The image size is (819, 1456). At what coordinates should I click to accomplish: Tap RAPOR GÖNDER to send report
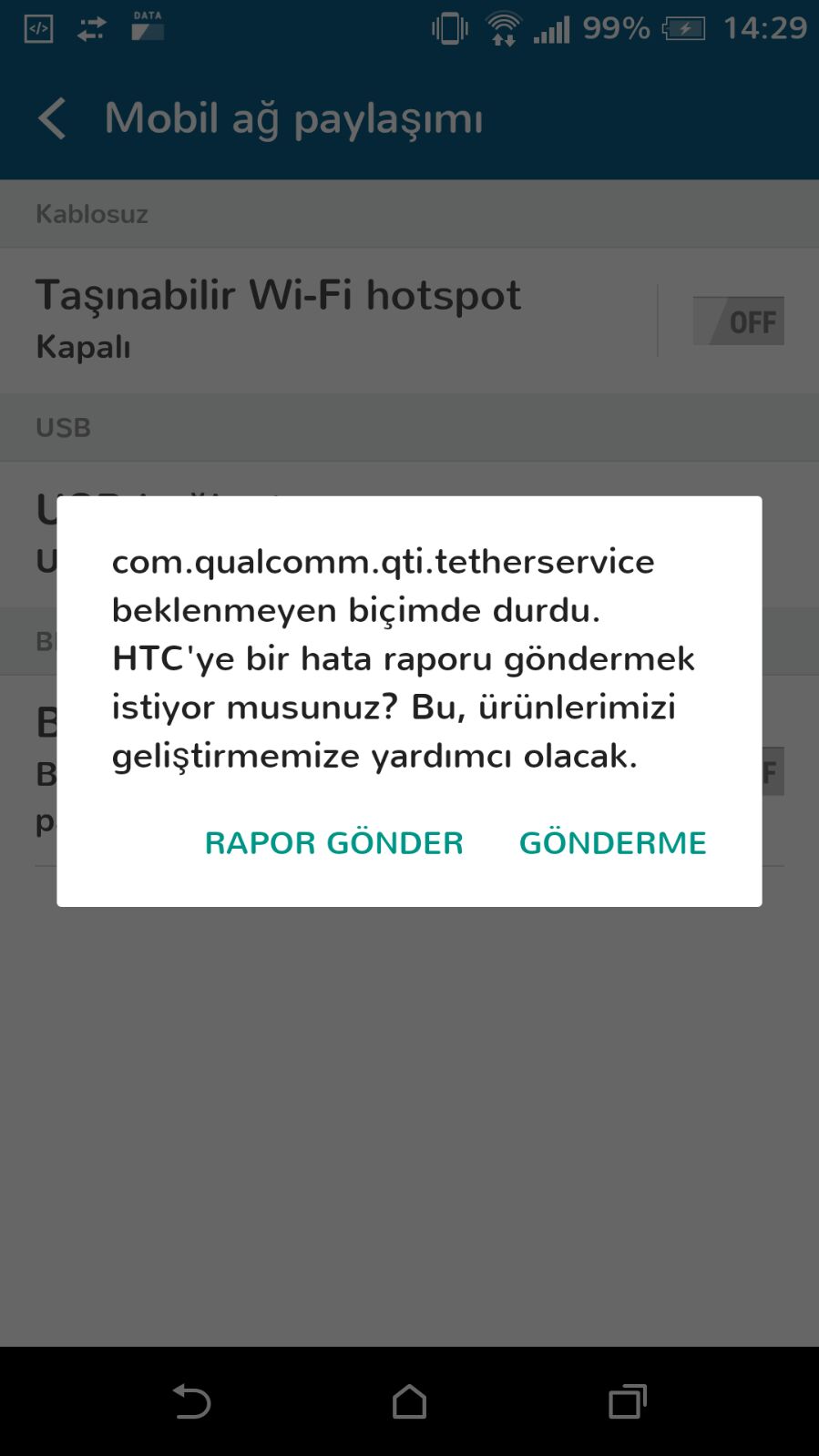pyautogui.click(x=333, y=842)
